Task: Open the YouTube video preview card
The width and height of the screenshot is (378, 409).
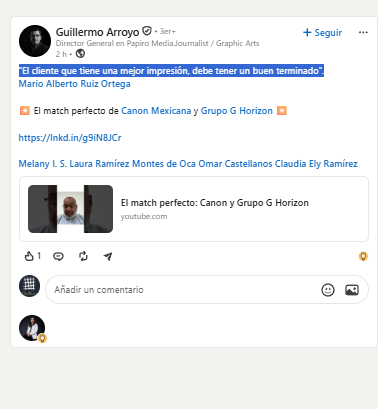Action: [194, 209]
